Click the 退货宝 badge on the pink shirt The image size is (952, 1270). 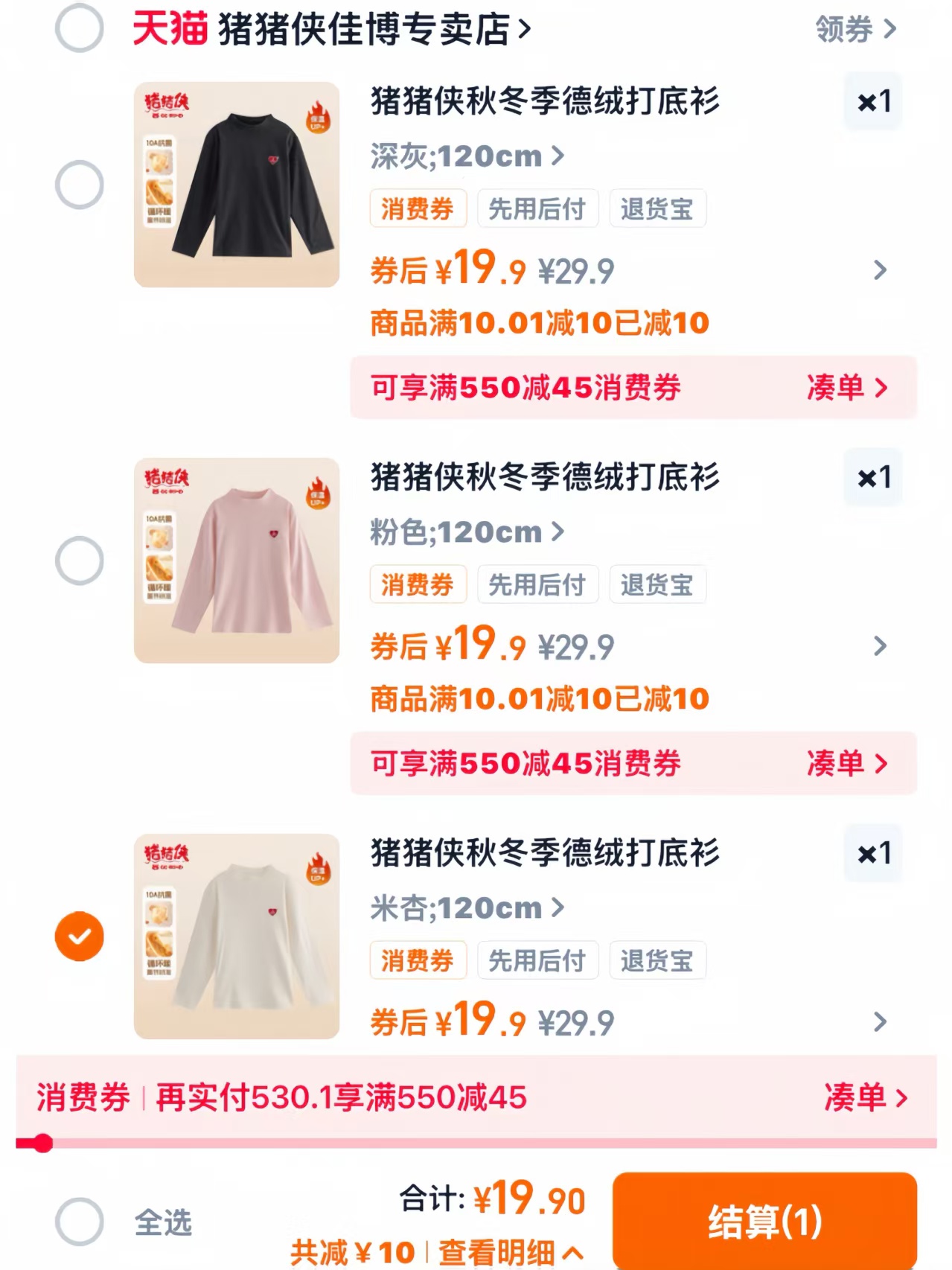pyautogui.click(x=657, y=585)
